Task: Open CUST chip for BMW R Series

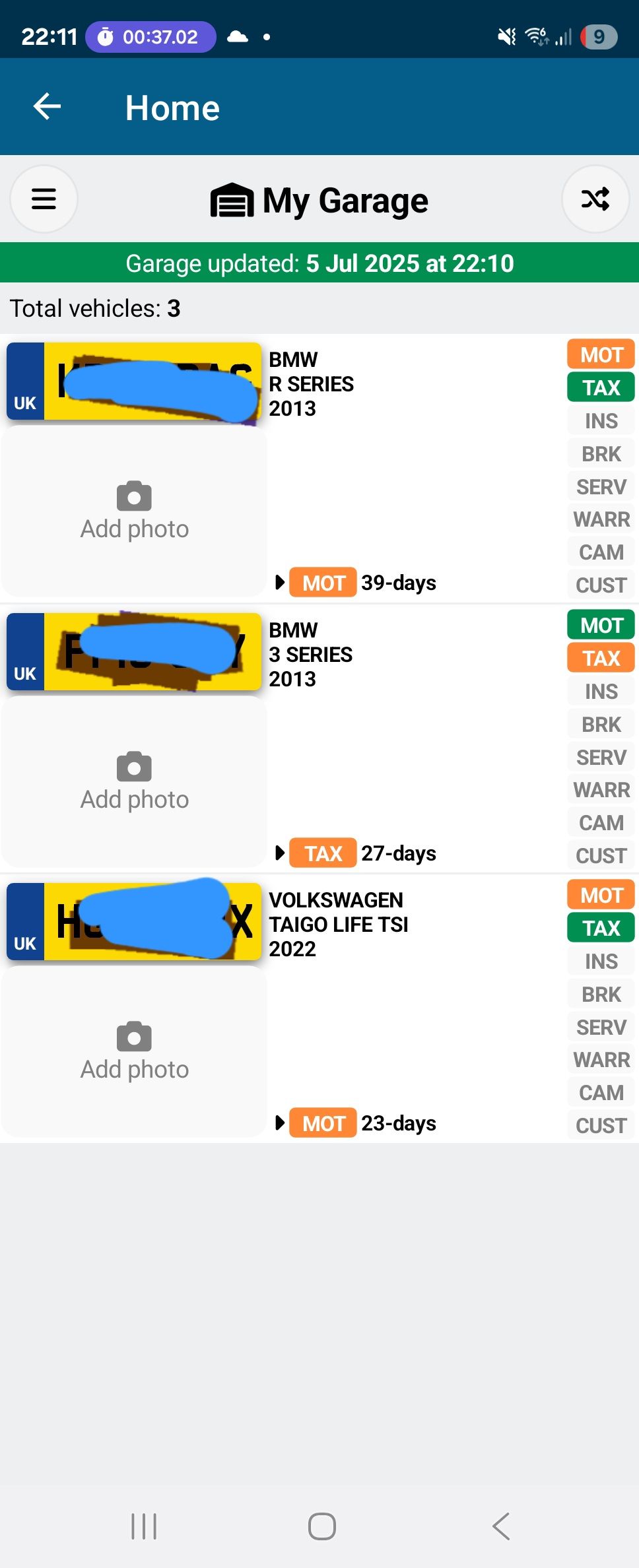Action: (601, 585)
